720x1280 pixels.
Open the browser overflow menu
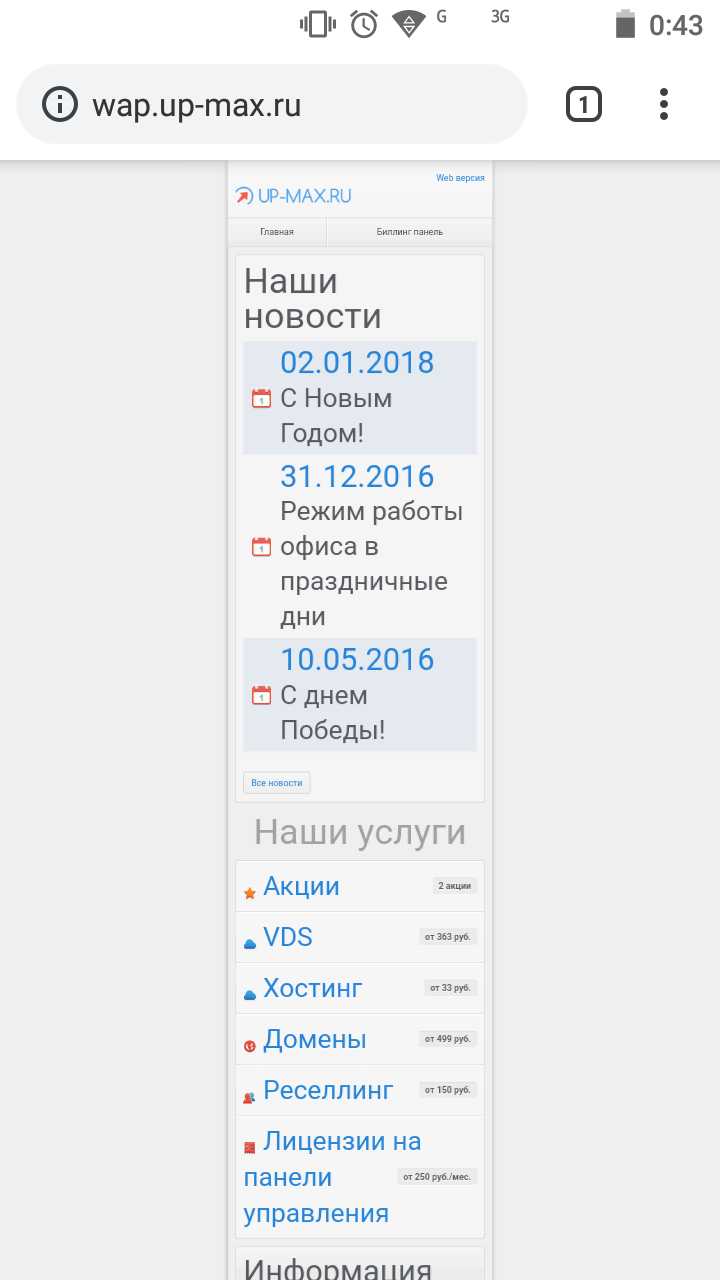(x=664, y=104)
